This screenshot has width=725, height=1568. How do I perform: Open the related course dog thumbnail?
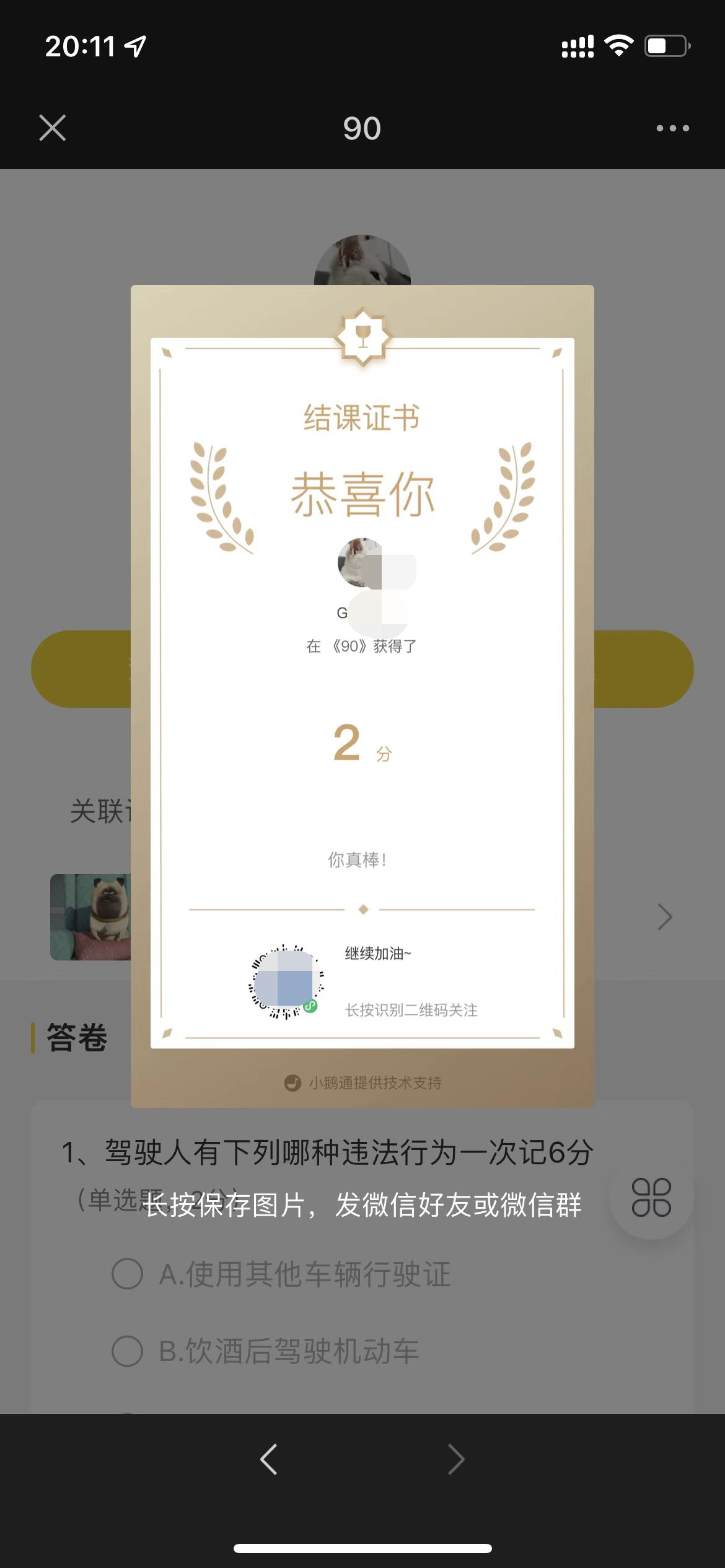tap(90, 917)
